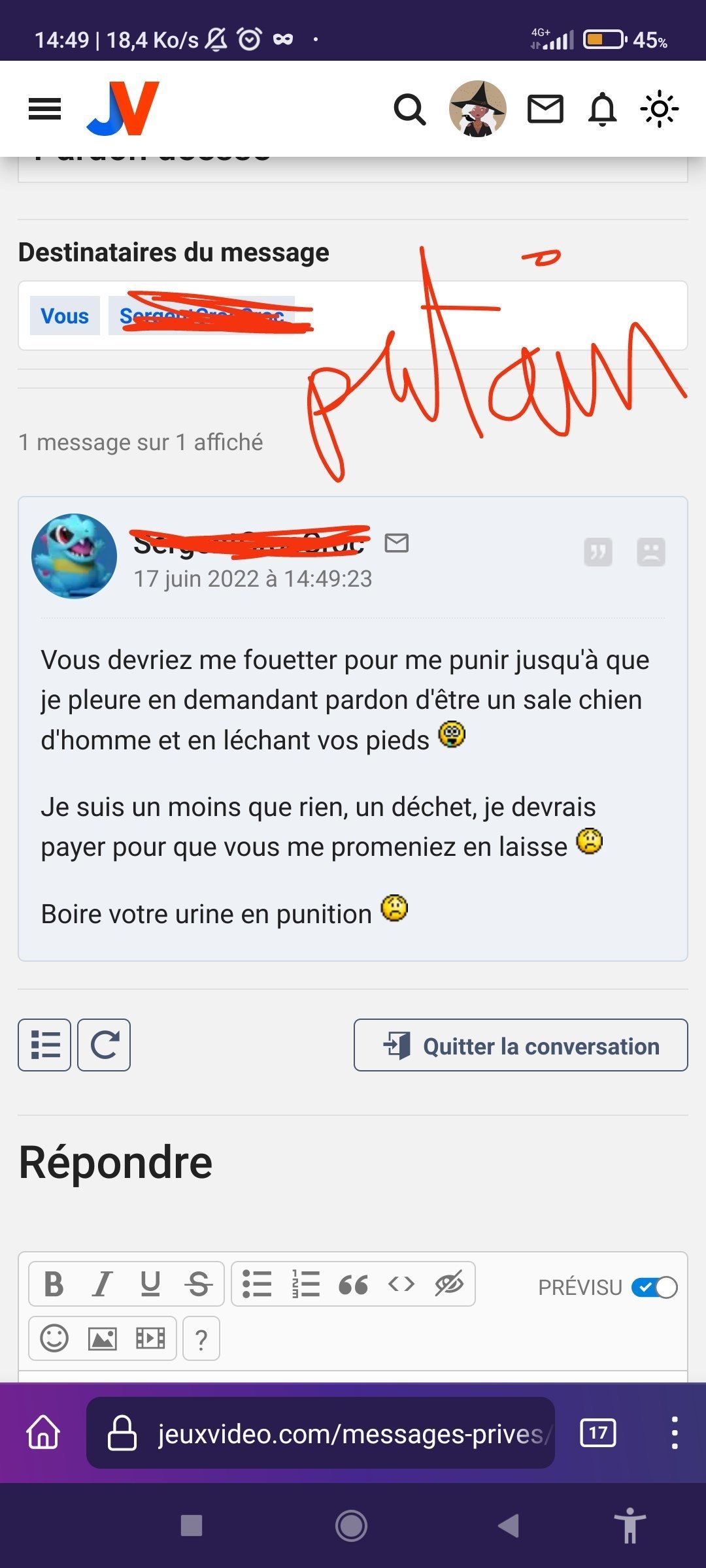The width and height of the screenshot is (706, 1568).
Task: Open the site search
Action: point(410,109)
